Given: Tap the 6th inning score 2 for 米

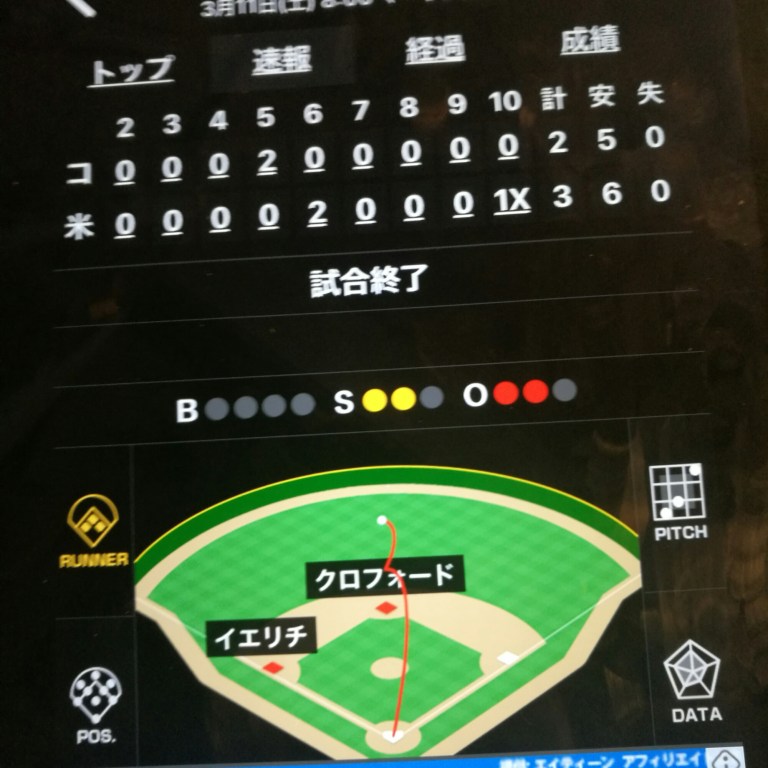Looking at the screenshot, I should click(x=316, y=213).
